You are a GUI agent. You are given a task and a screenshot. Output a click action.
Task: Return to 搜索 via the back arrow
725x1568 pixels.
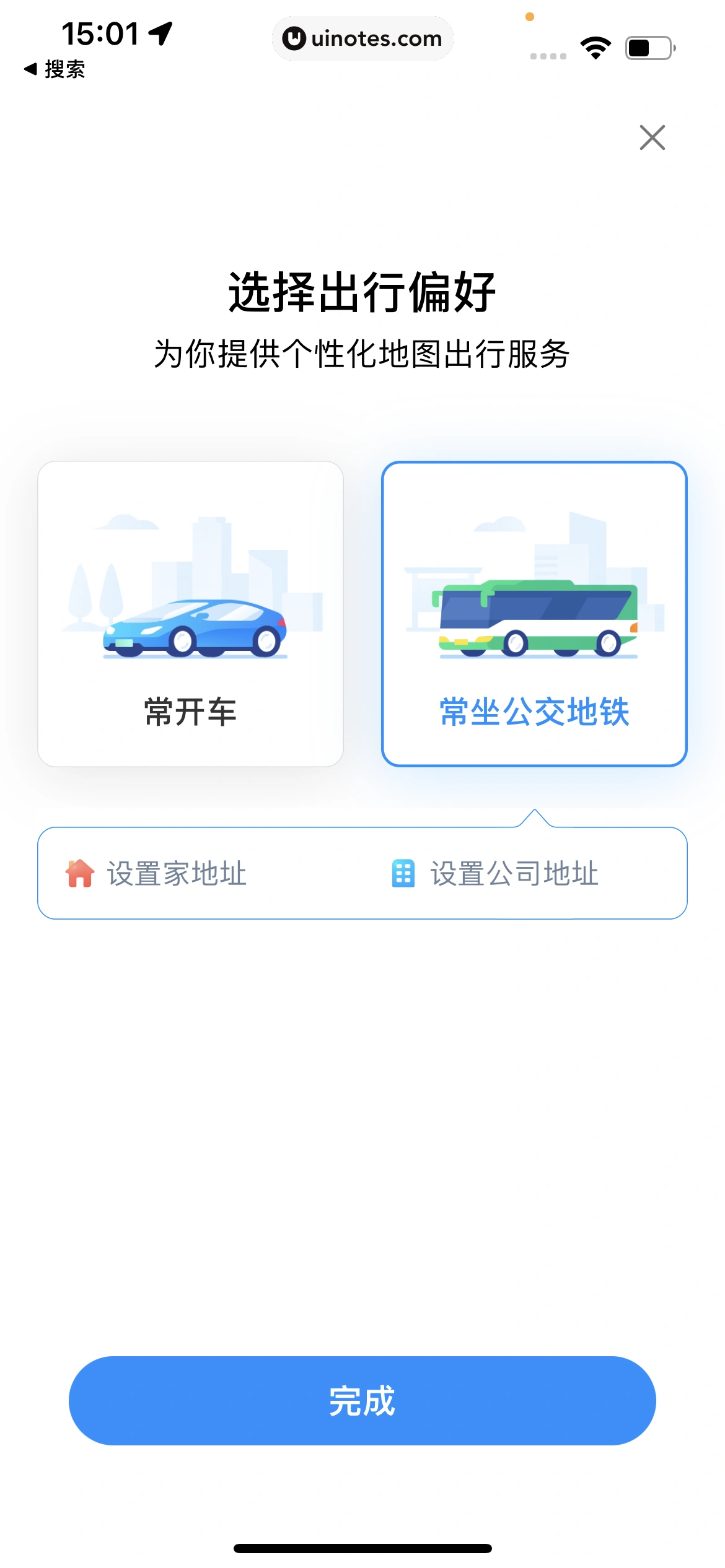pos(54,69)
